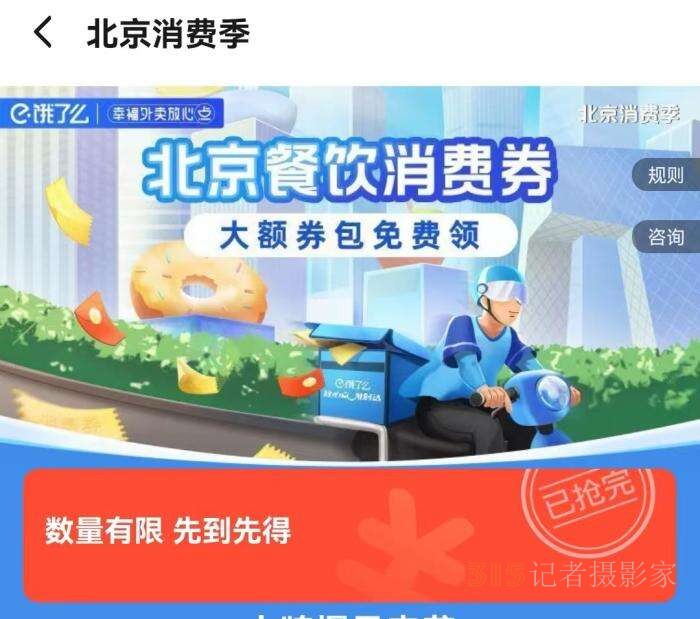
Task: Open the 规则 rules button
Action: click(x=666, y=176)
